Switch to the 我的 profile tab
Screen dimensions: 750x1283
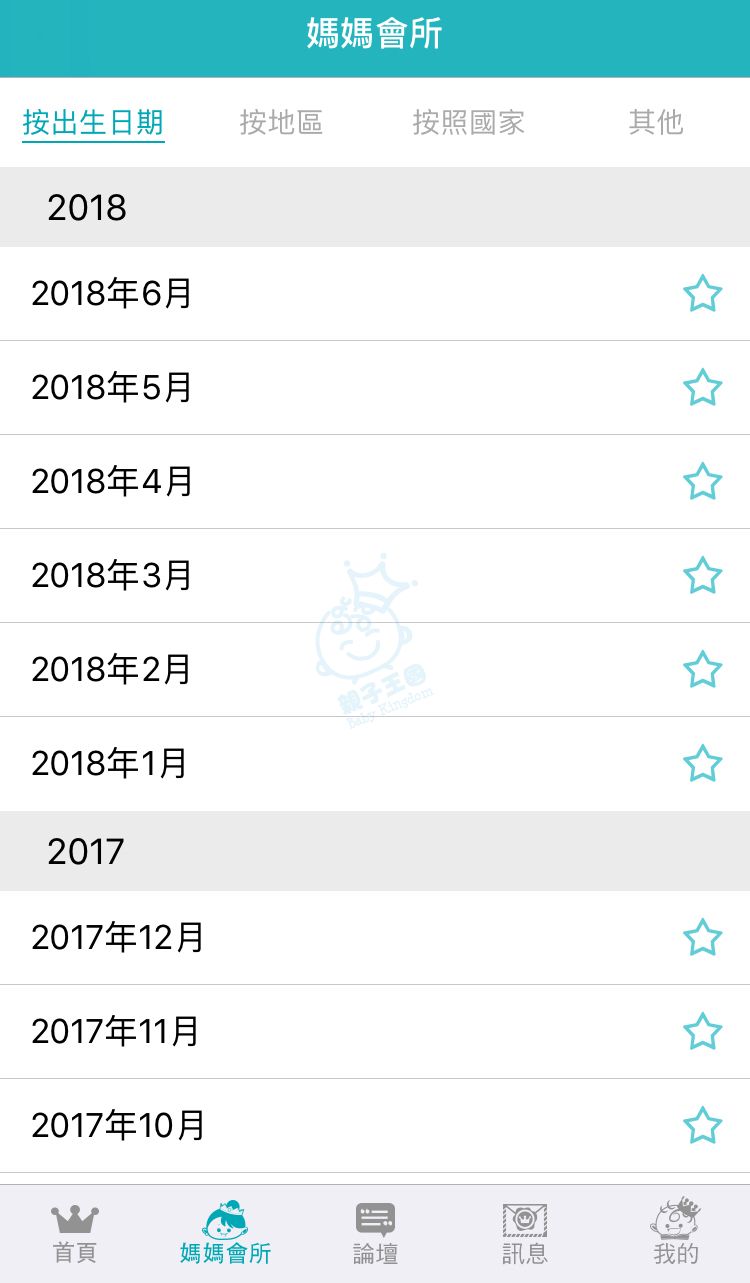tap(675, 1232)
